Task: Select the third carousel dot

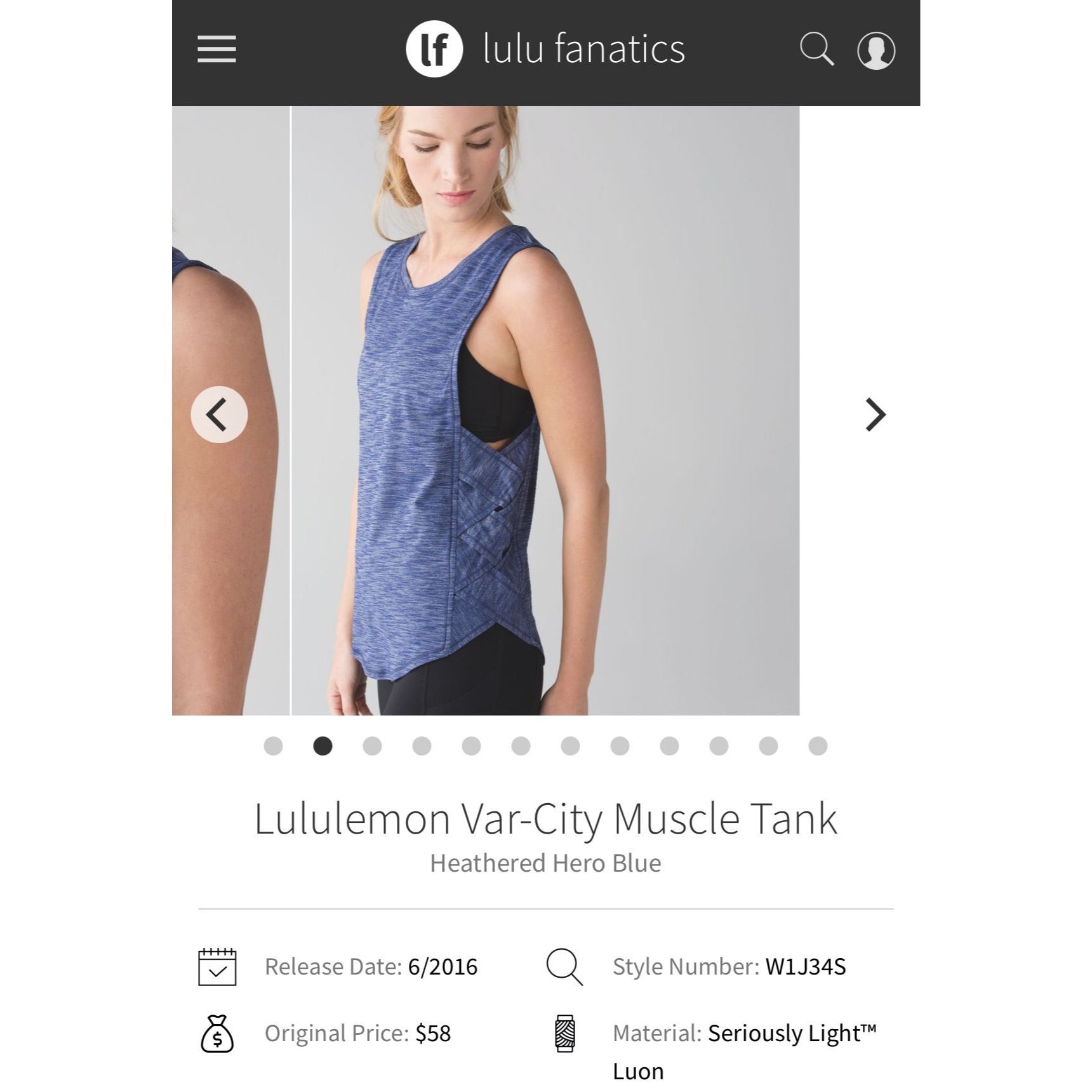Action: [x=372, y=746]
